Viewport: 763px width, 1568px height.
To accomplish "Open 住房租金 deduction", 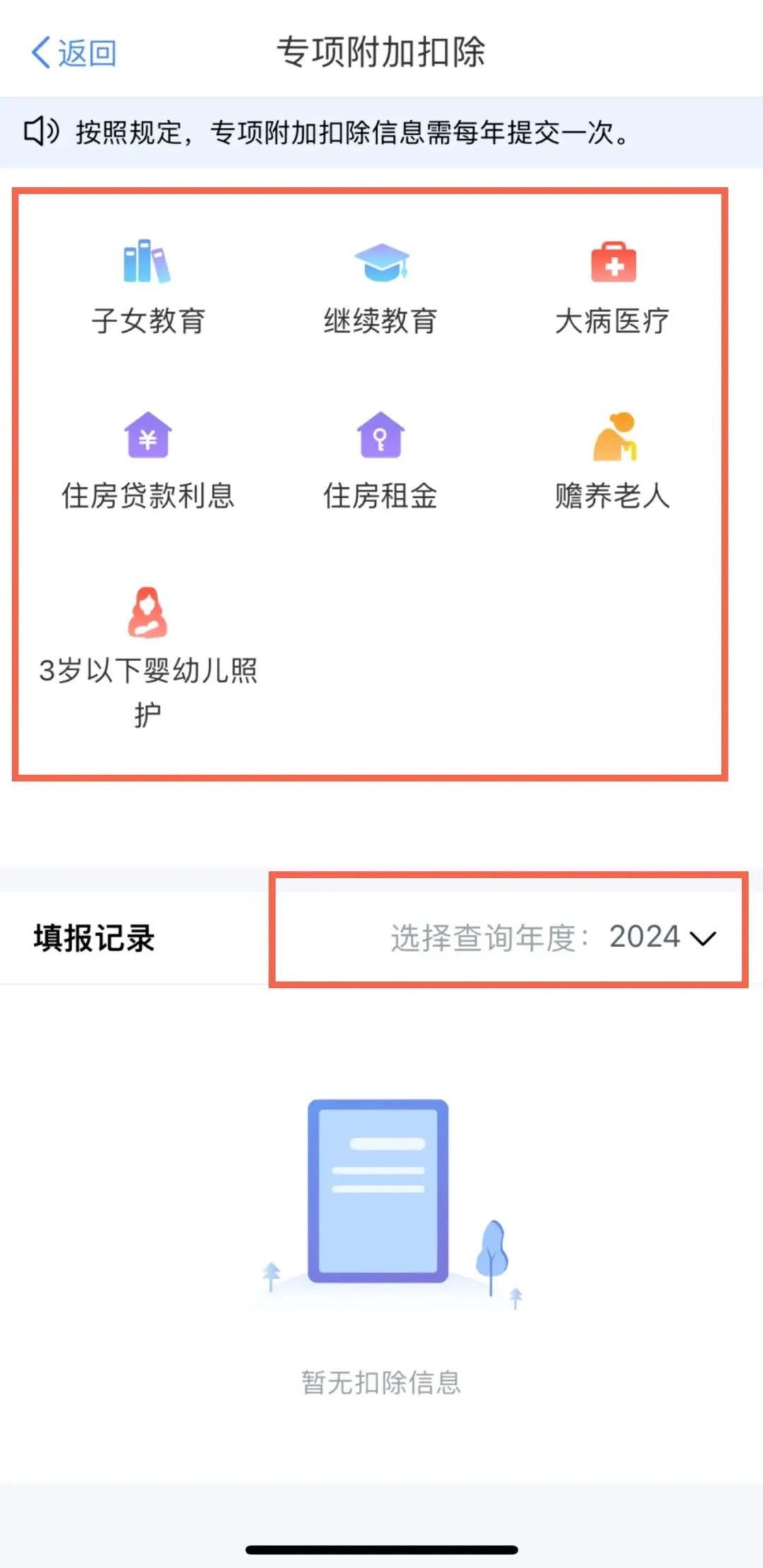I will click(381, 461).
